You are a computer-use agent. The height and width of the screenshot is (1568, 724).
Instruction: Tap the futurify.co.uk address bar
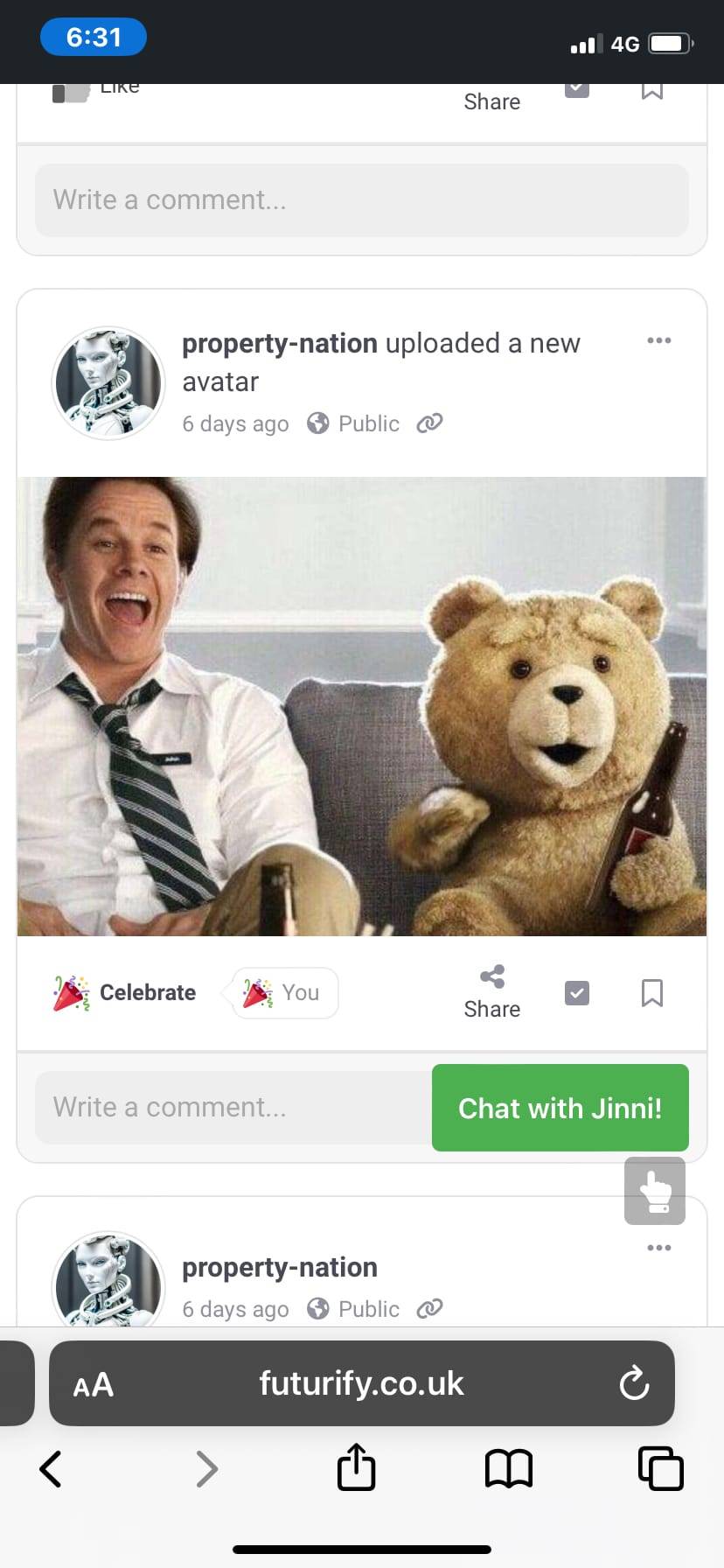[x=362, y=1384]
